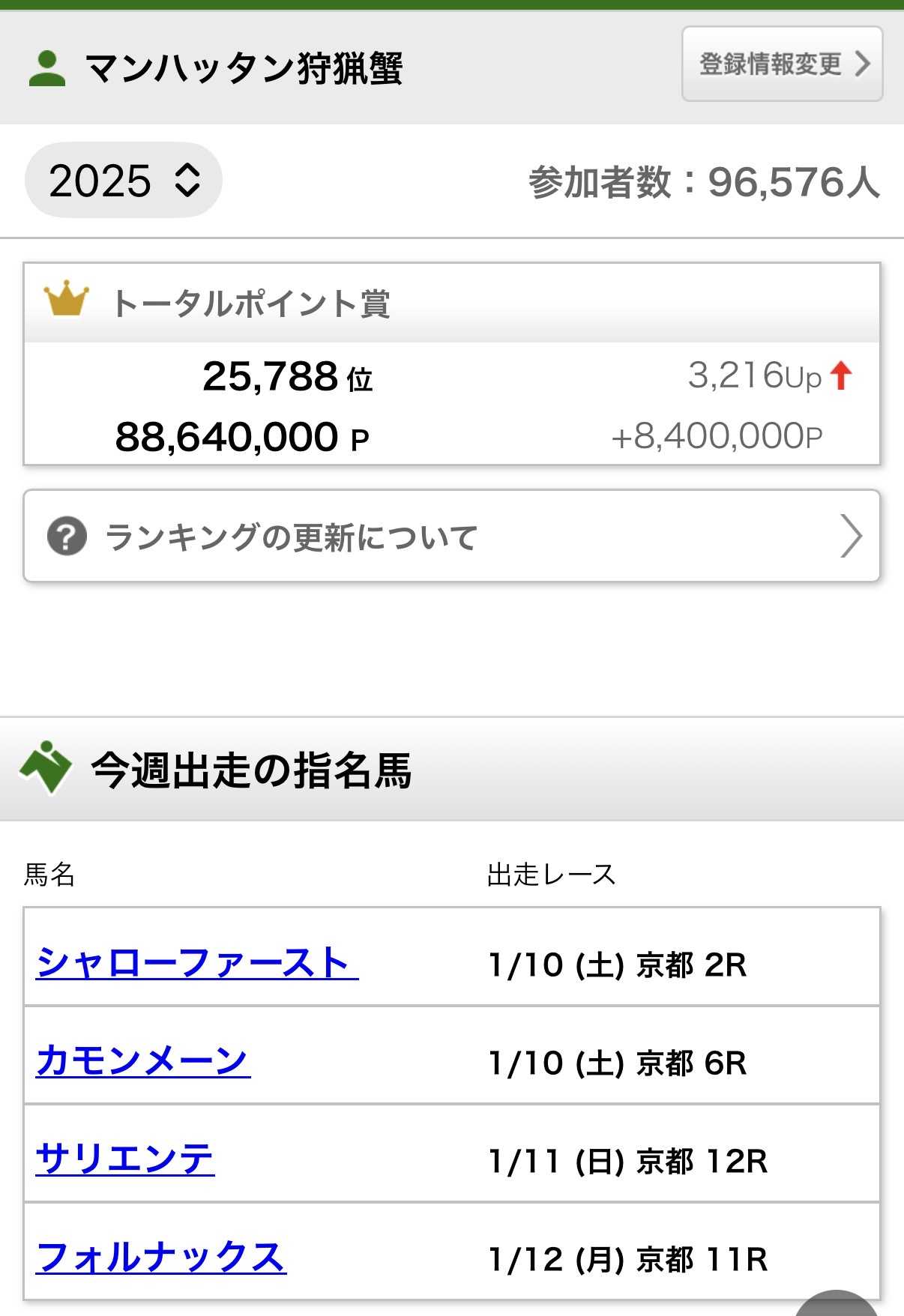This screenshot has height=1316, width=904.
Task: Open ランキングの更新について info
Action: 451,537
